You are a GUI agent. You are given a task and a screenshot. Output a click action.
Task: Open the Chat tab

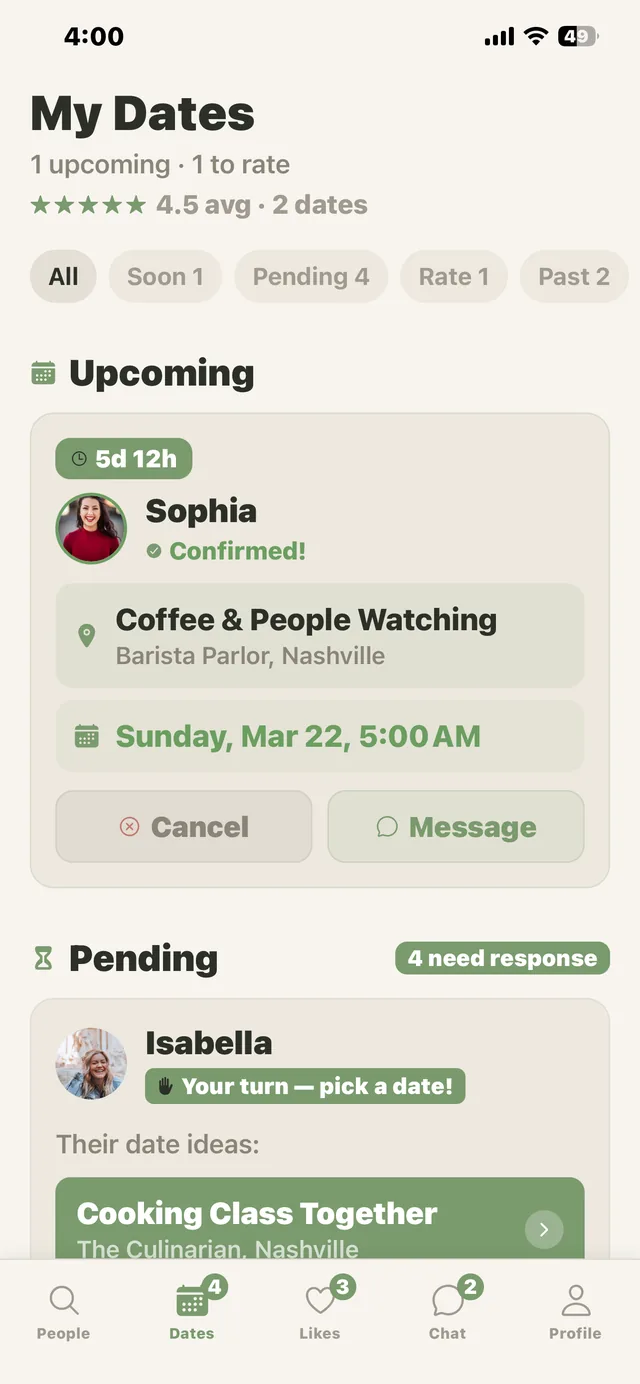tap(448, 1311)
